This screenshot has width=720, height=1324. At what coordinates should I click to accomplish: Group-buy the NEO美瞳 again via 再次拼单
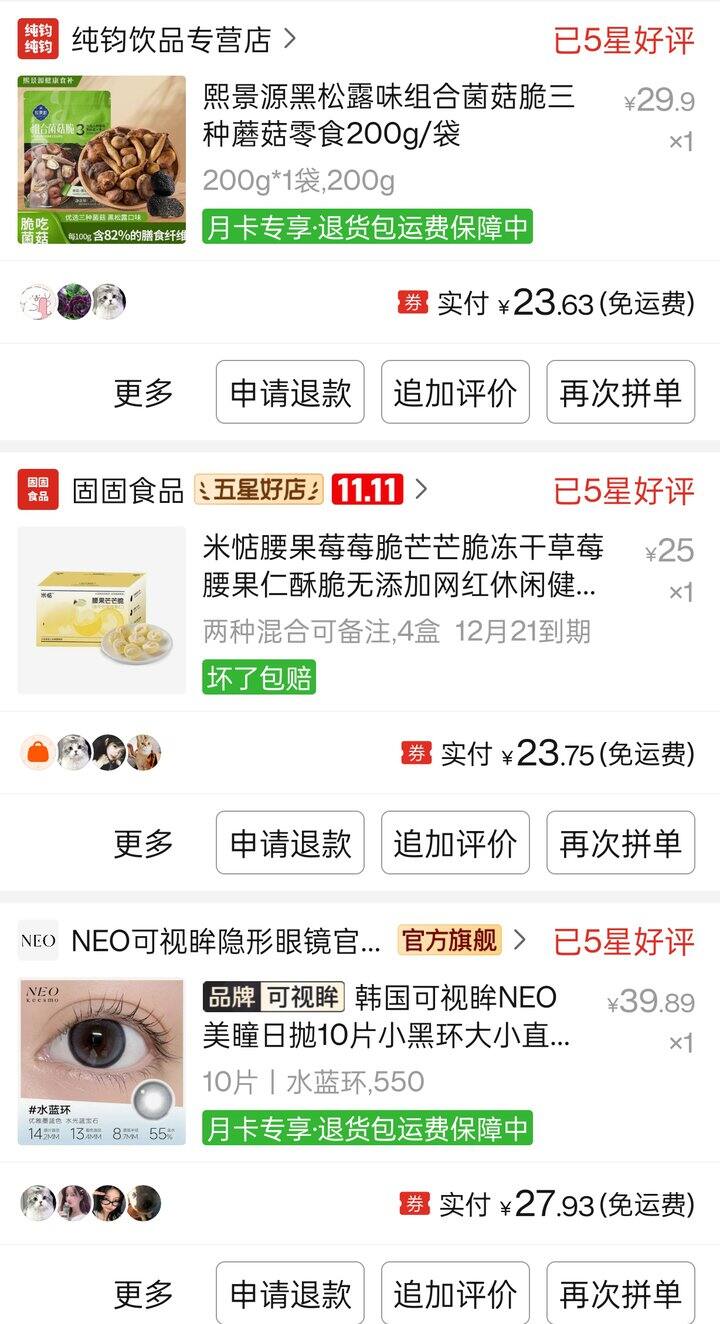point(620,1294)
